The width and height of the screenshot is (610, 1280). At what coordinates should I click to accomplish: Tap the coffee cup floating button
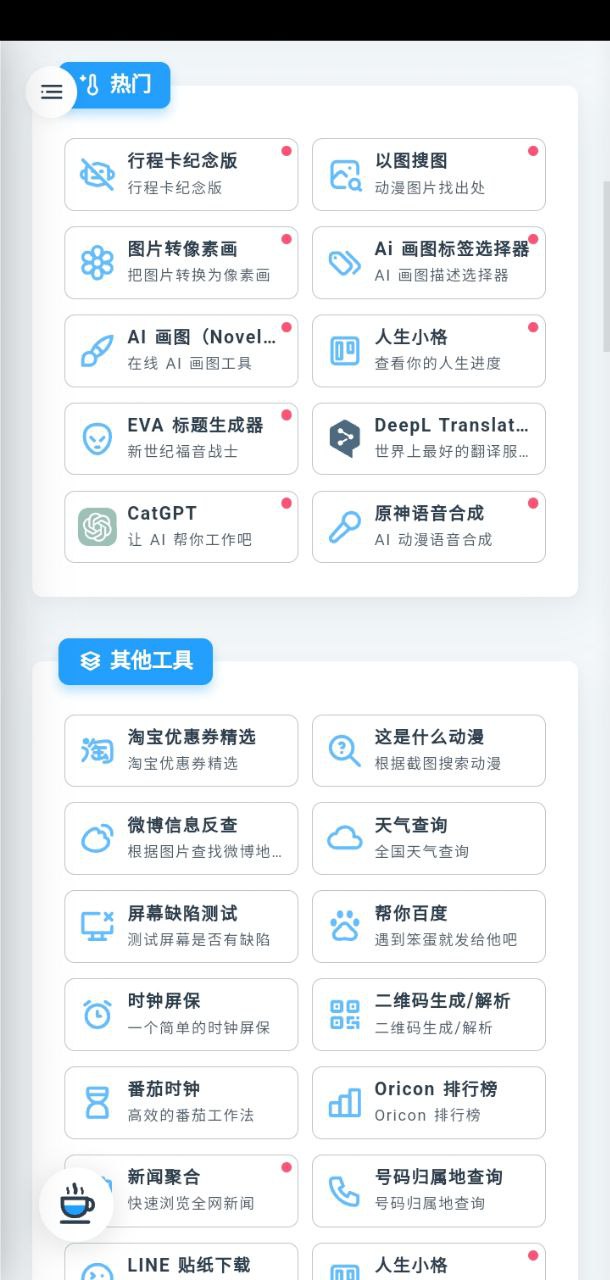pyautogui.click(x=76, y=1204)
